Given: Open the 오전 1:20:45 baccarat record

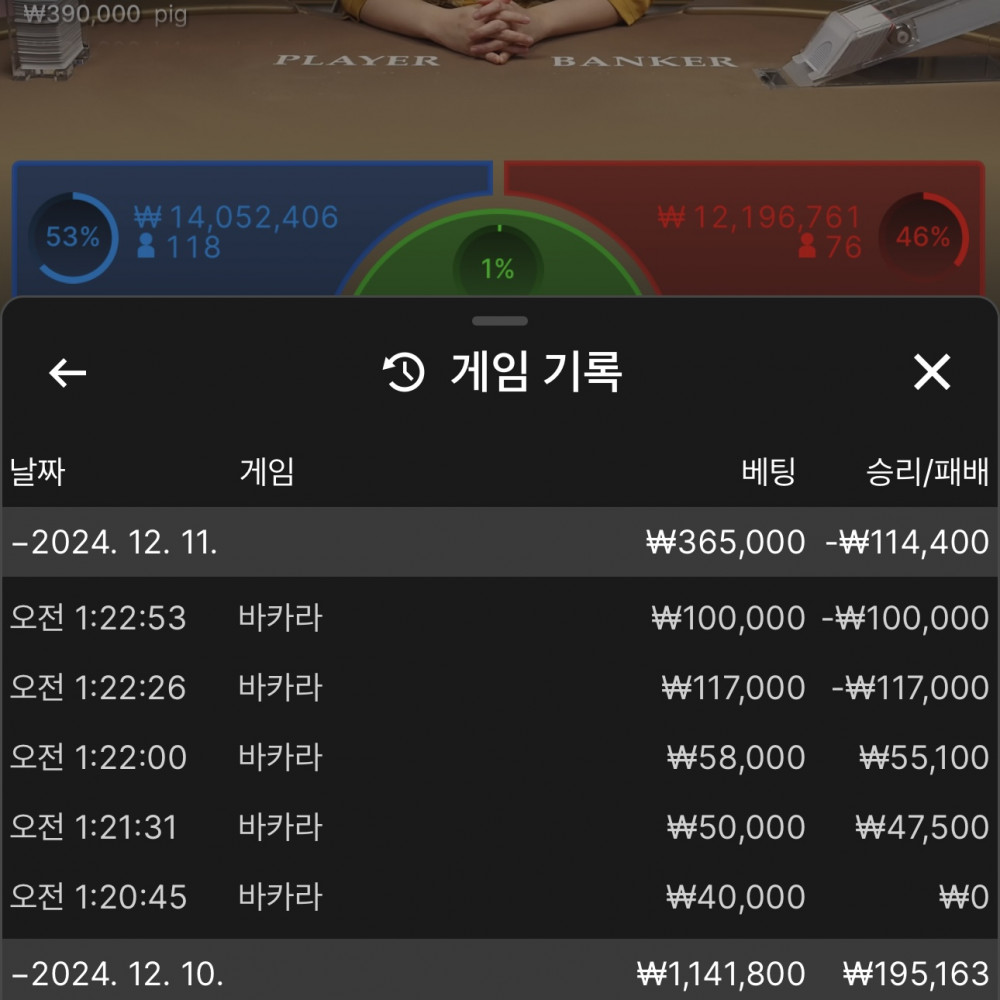Looking at the screenshot, I should click(x=500, y=897).
